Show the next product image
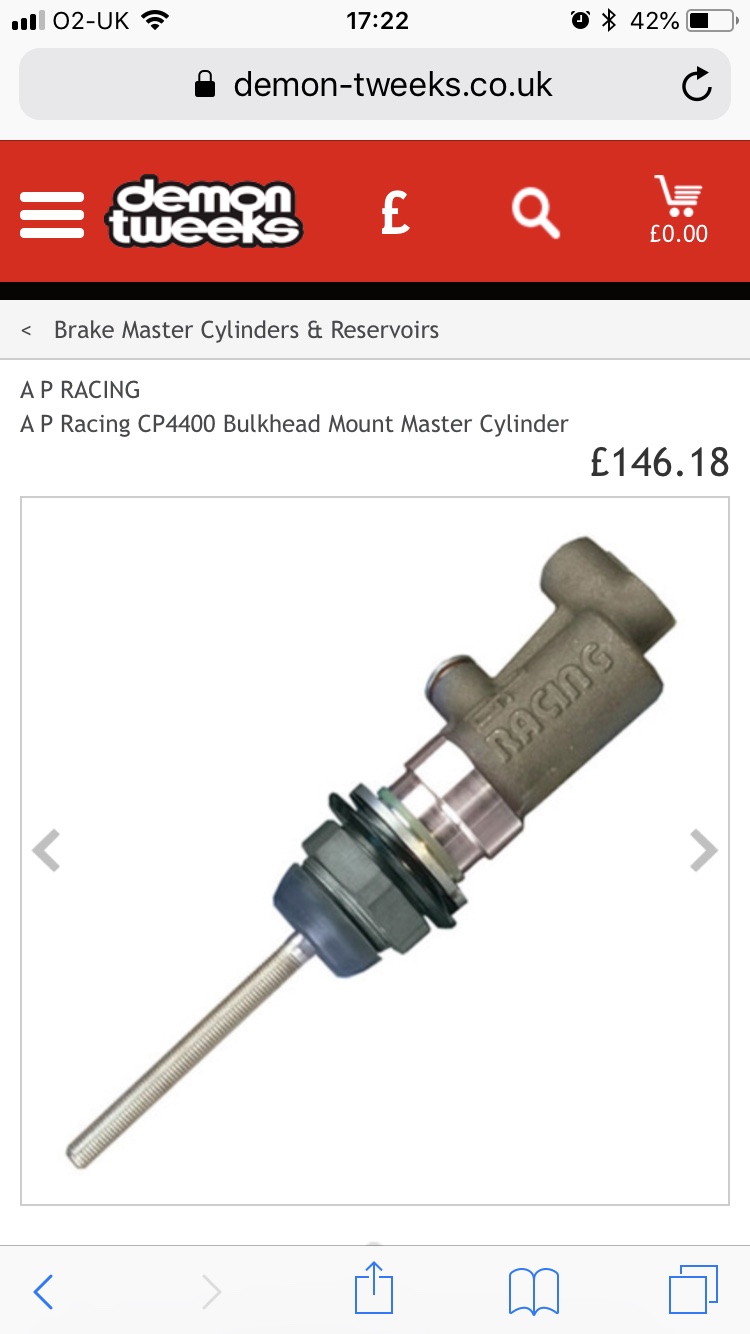Viewport: 750px width, 1334px height. [704, 851]
